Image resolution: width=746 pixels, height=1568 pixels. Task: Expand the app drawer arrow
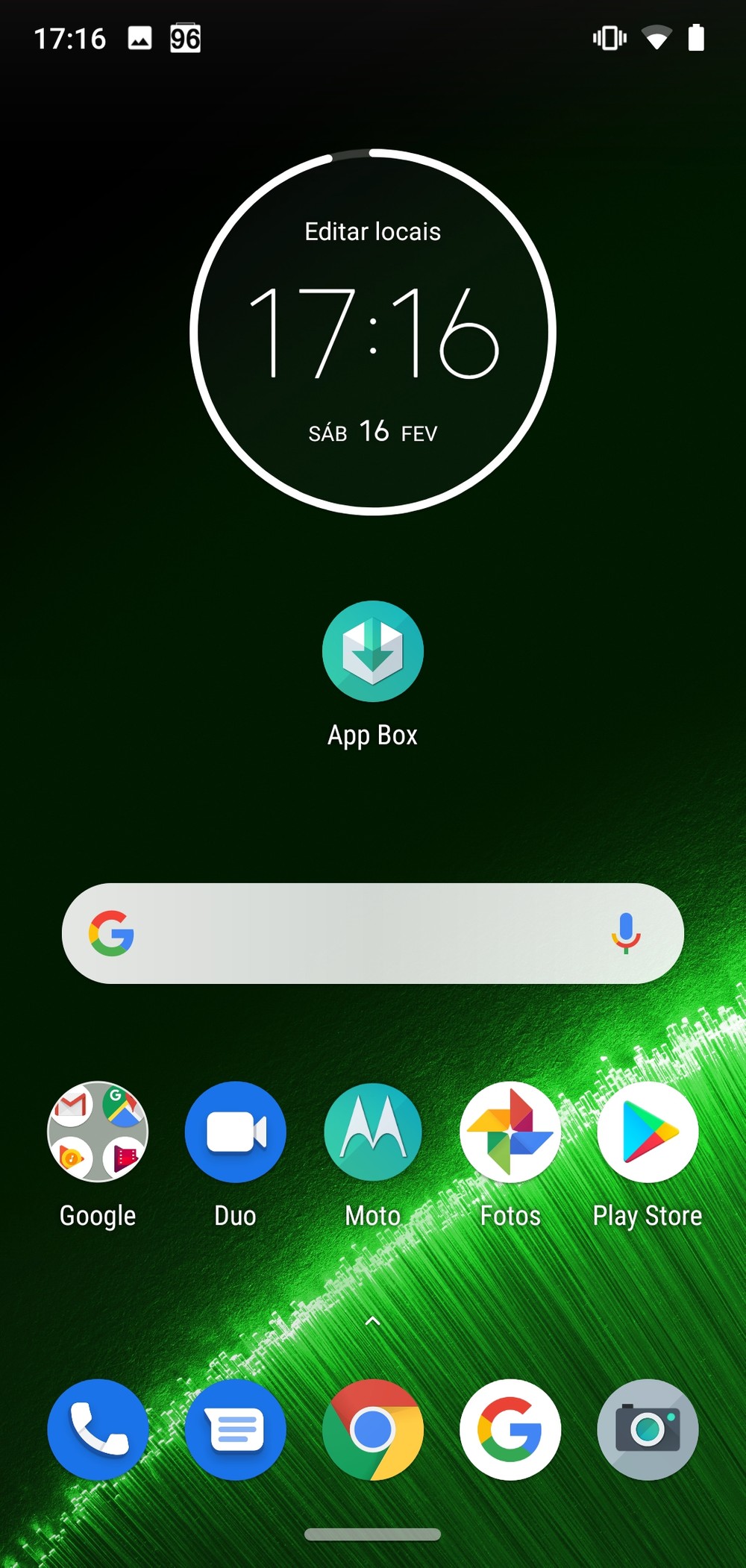(373, 1321)
